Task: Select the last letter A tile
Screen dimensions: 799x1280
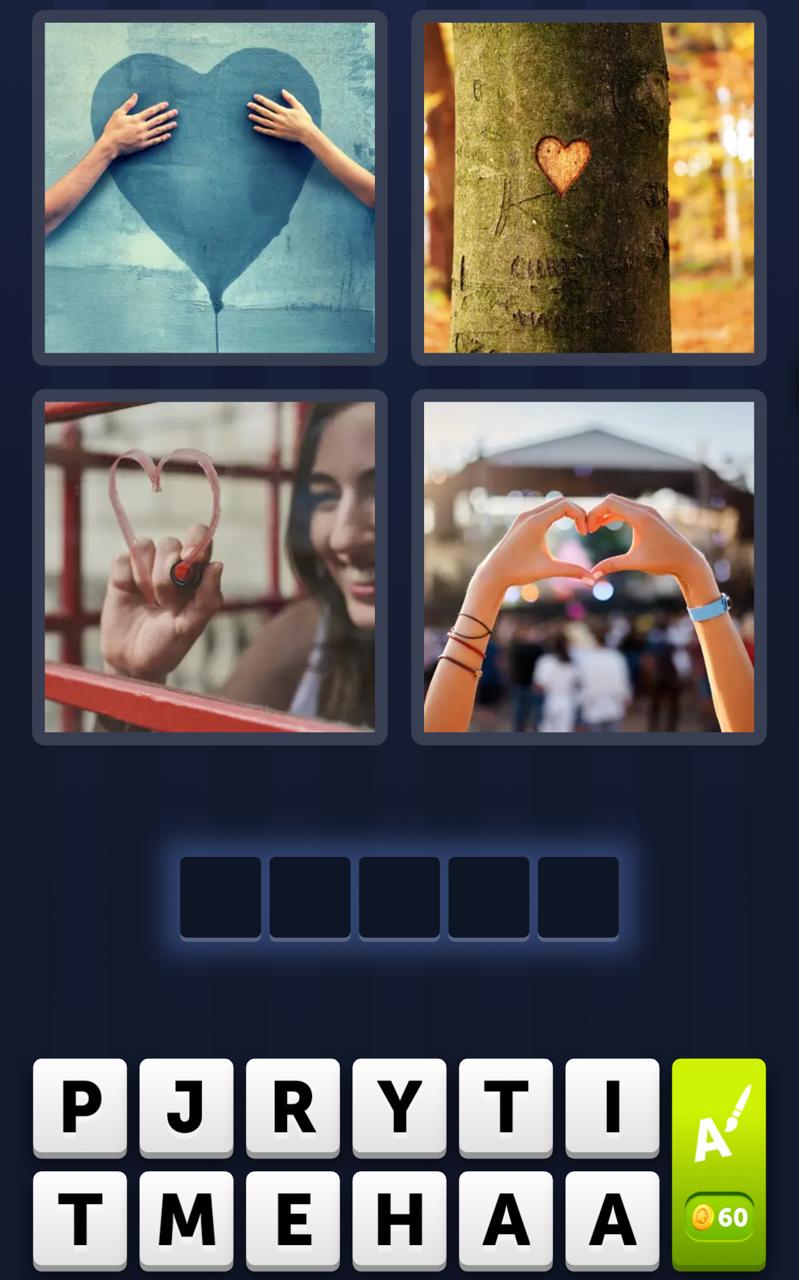Action: coord(611,1218)
